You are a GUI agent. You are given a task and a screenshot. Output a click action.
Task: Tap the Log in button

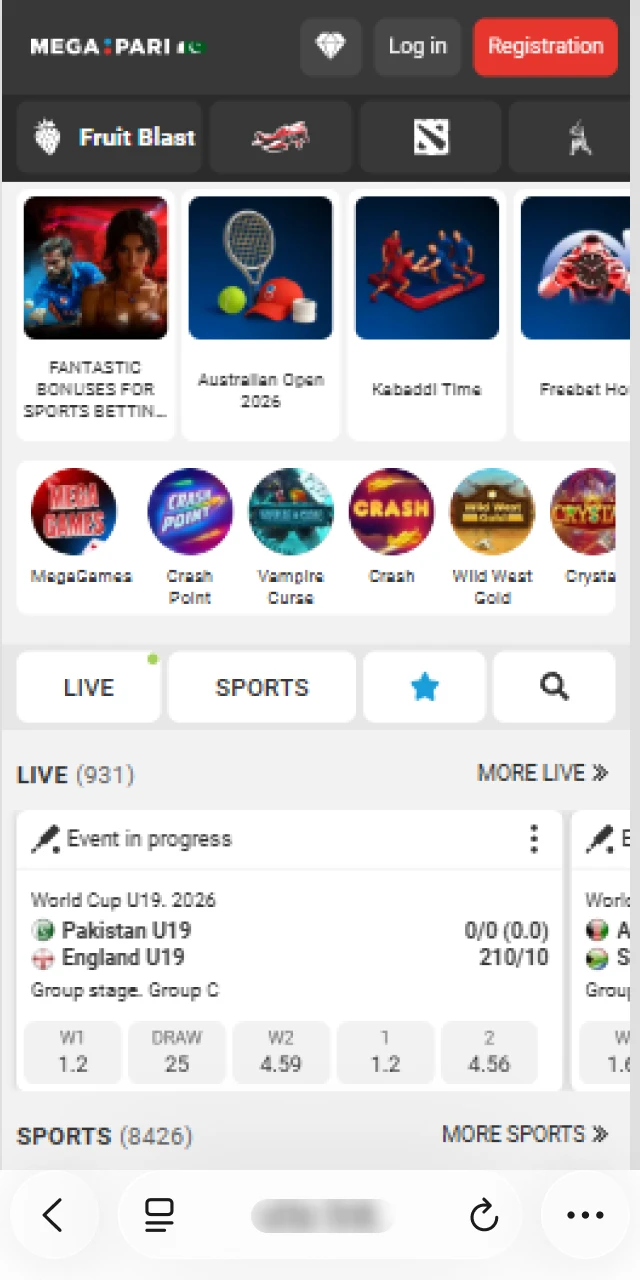(x=417, y=47)
